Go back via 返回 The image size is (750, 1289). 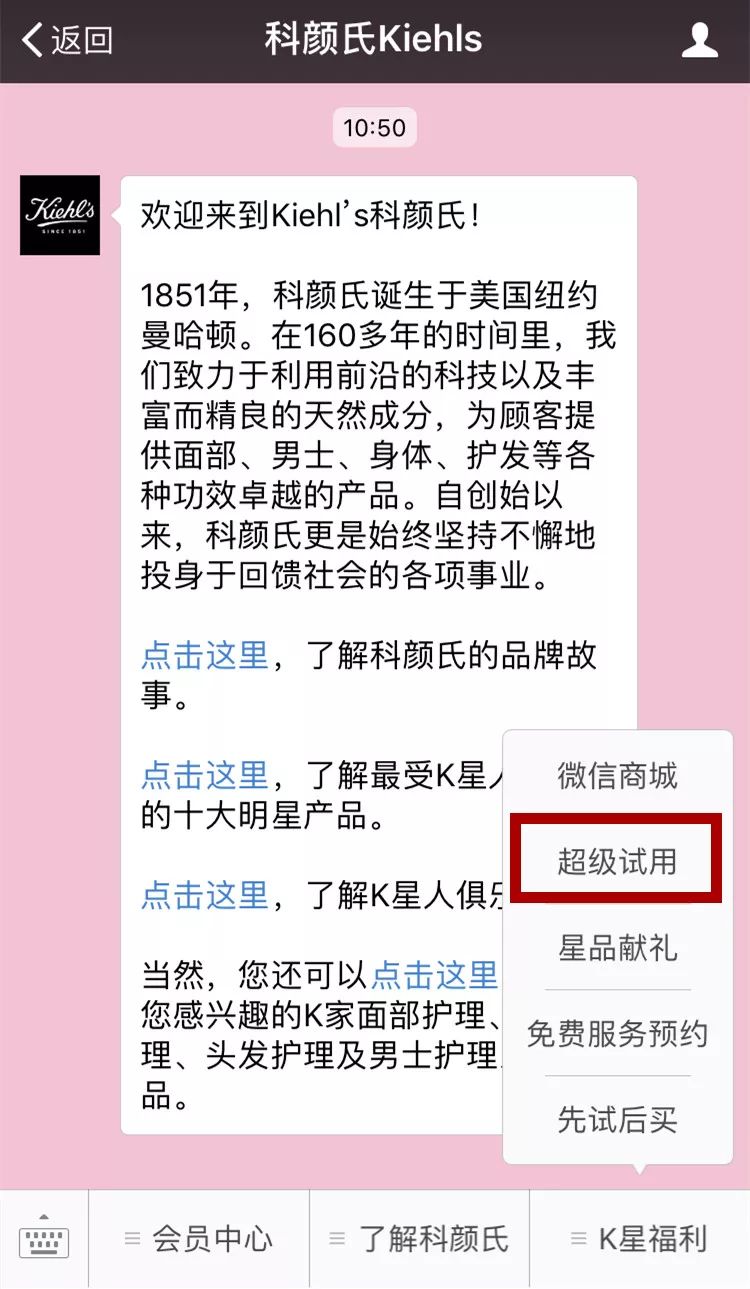tap(67, 40)
